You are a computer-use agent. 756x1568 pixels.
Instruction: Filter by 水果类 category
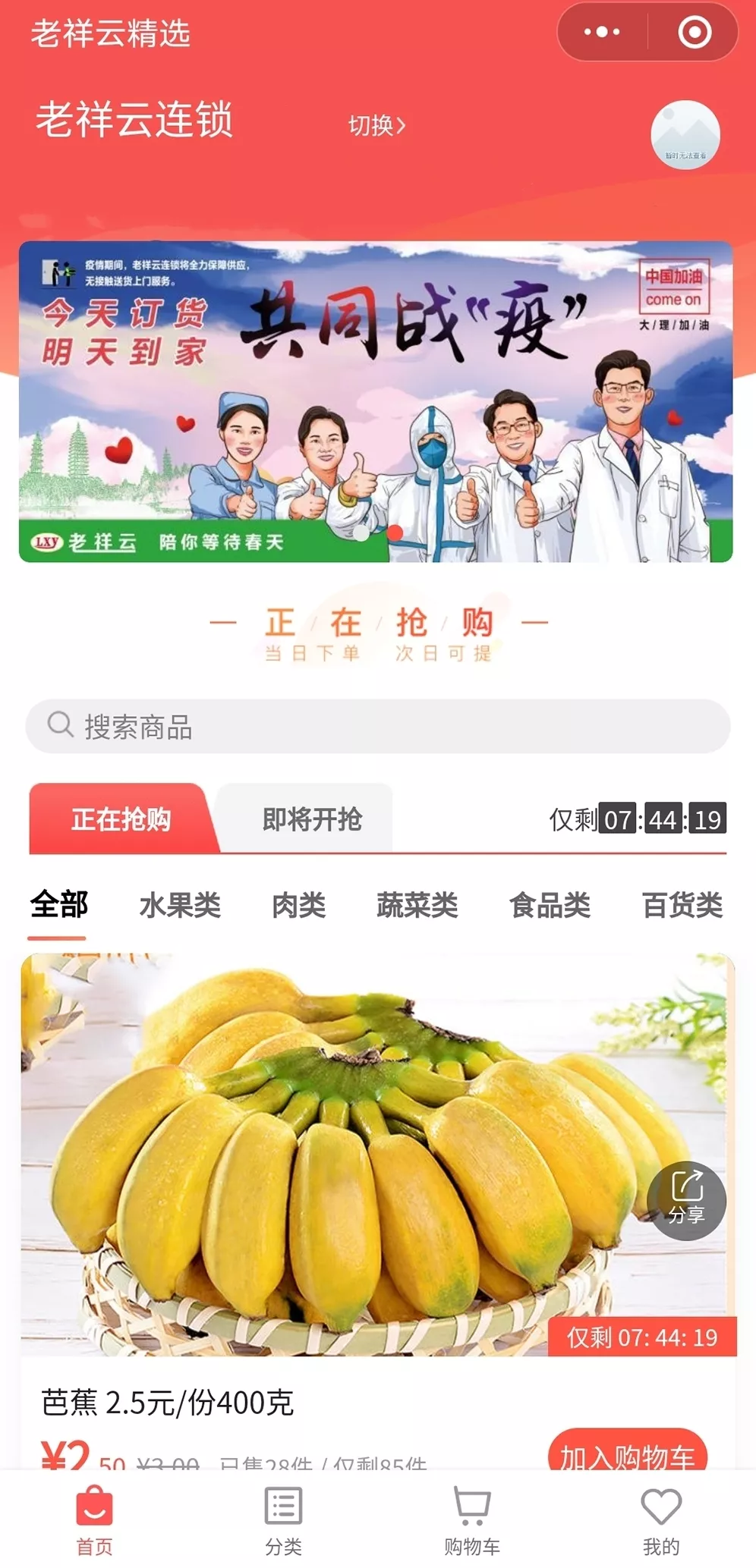180,905
